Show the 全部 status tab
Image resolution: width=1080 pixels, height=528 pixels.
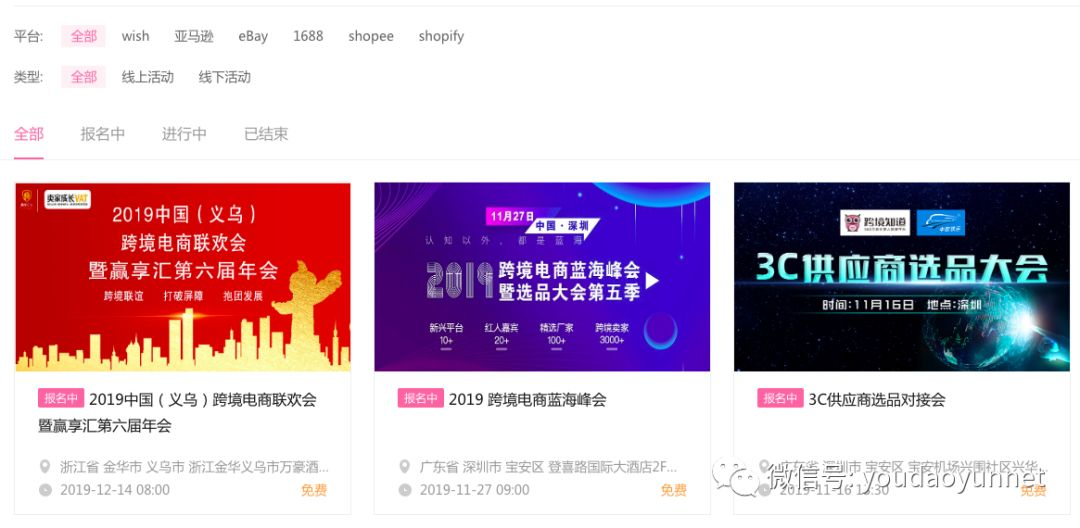29,134
